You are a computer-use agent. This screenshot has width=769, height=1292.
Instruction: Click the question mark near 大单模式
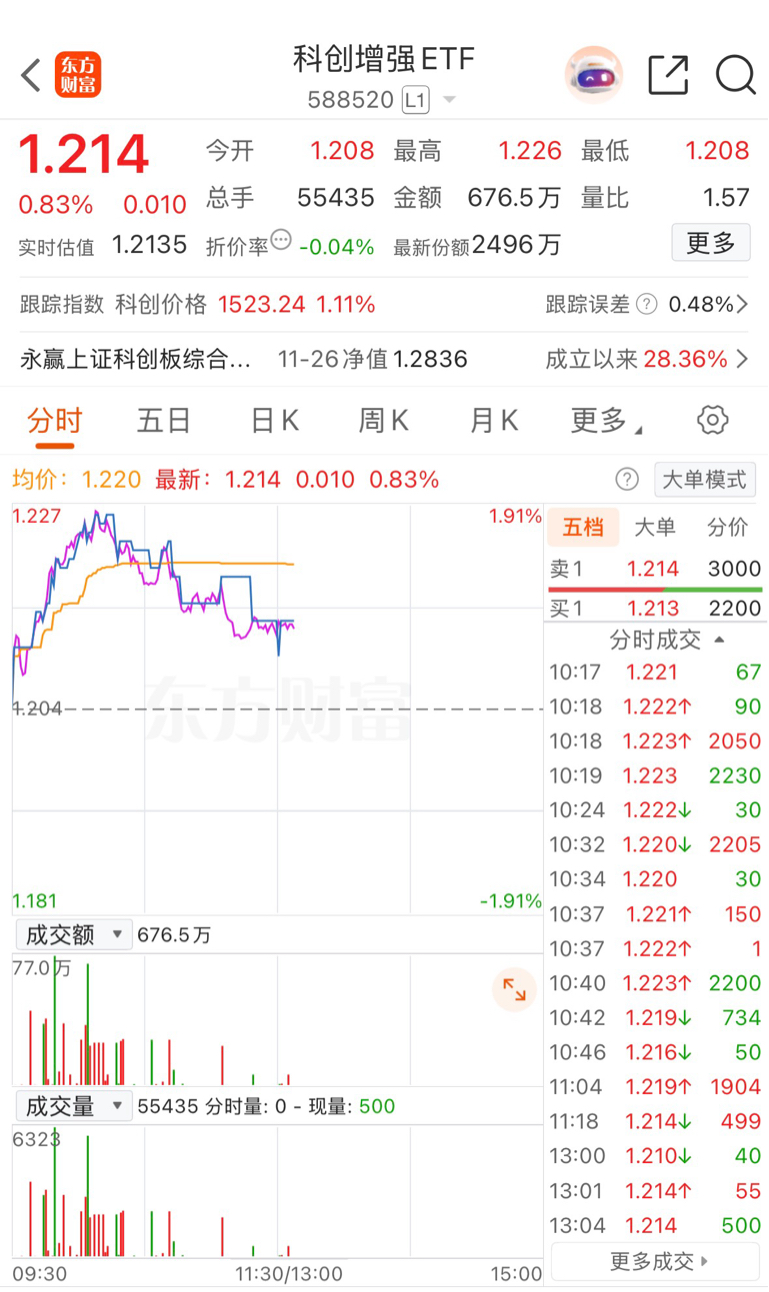(627, 479)
